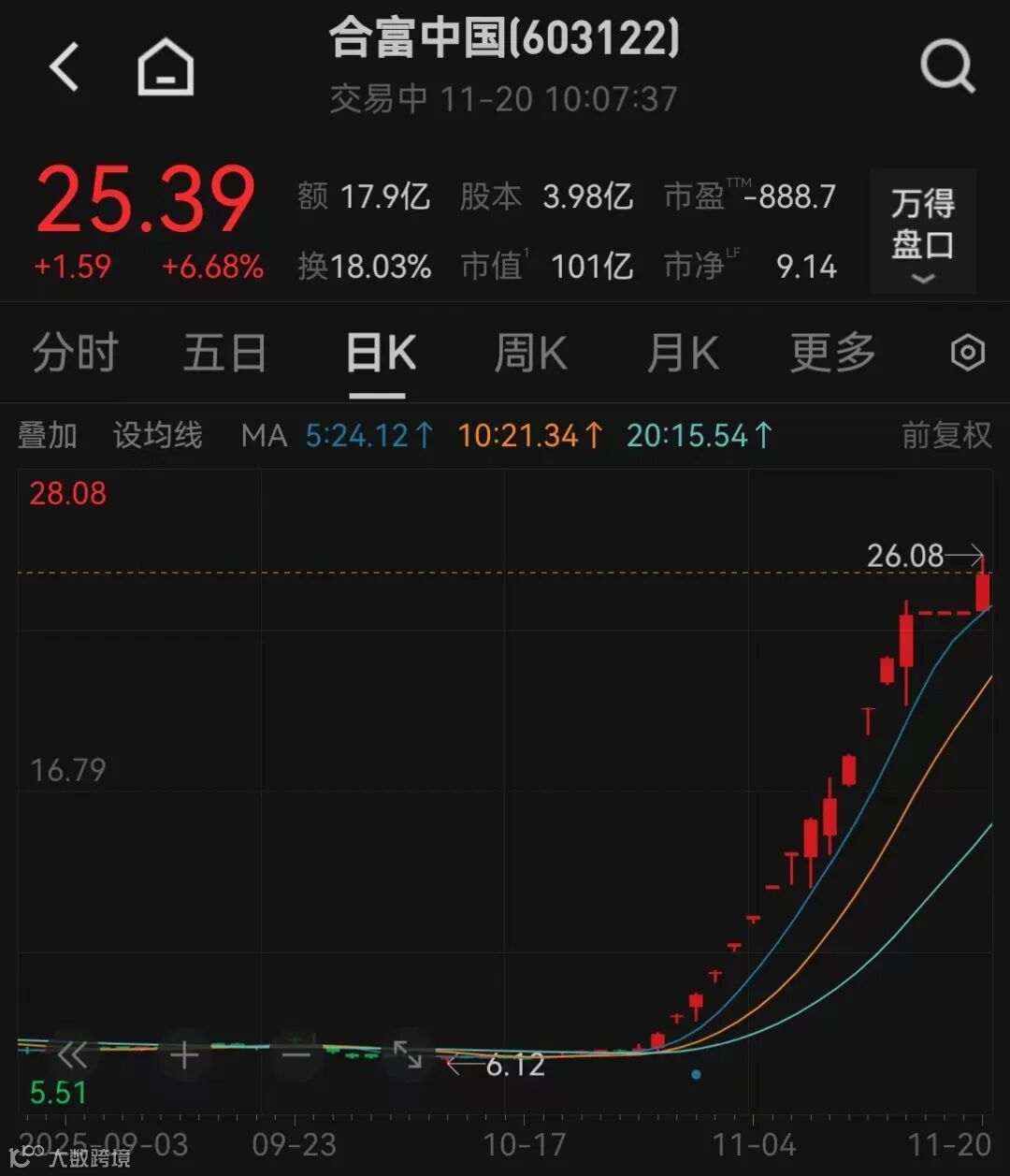Move chart earlier with the double-arrow button

[x=72, y=1056]
